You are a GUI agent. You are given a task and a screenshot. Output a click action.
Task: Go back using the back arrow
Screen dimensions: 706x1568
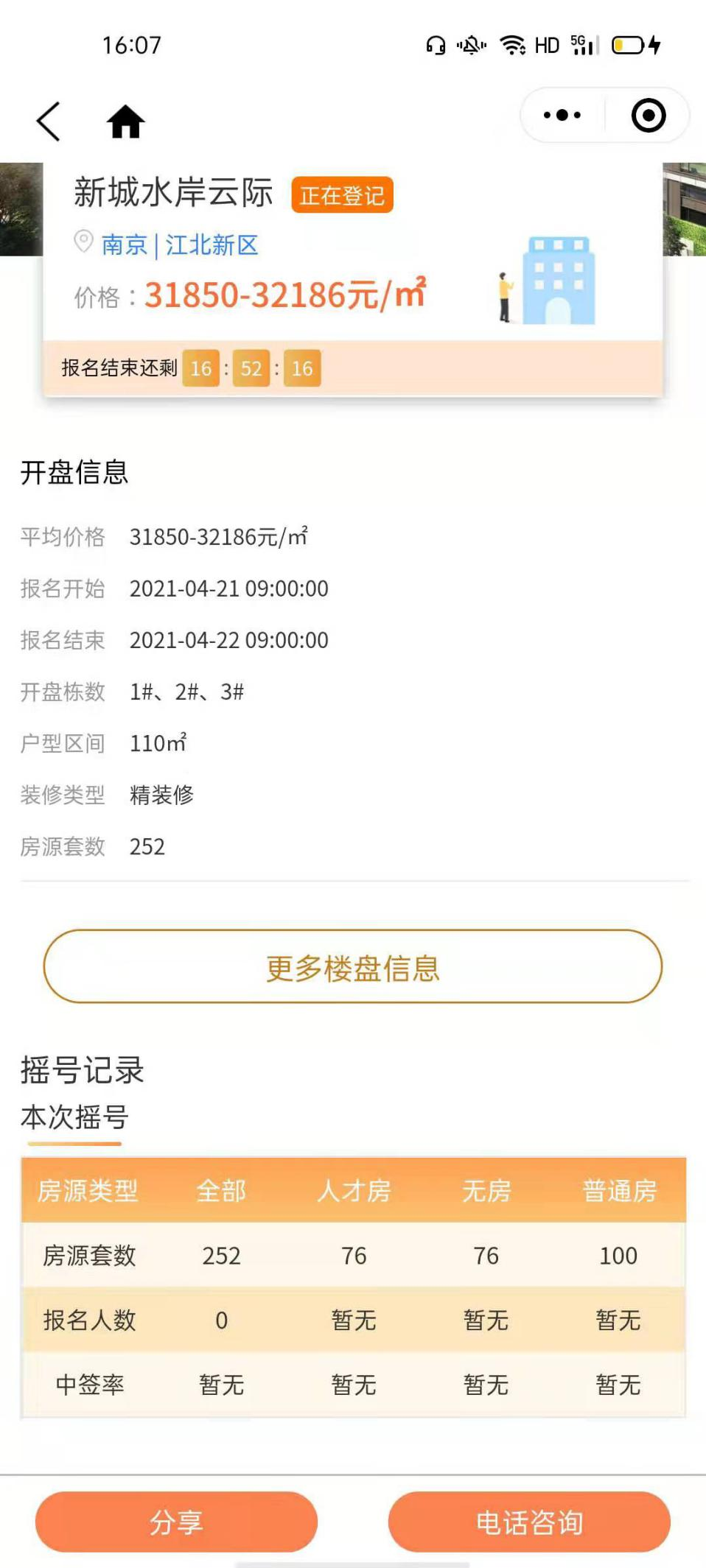[49, 122]
